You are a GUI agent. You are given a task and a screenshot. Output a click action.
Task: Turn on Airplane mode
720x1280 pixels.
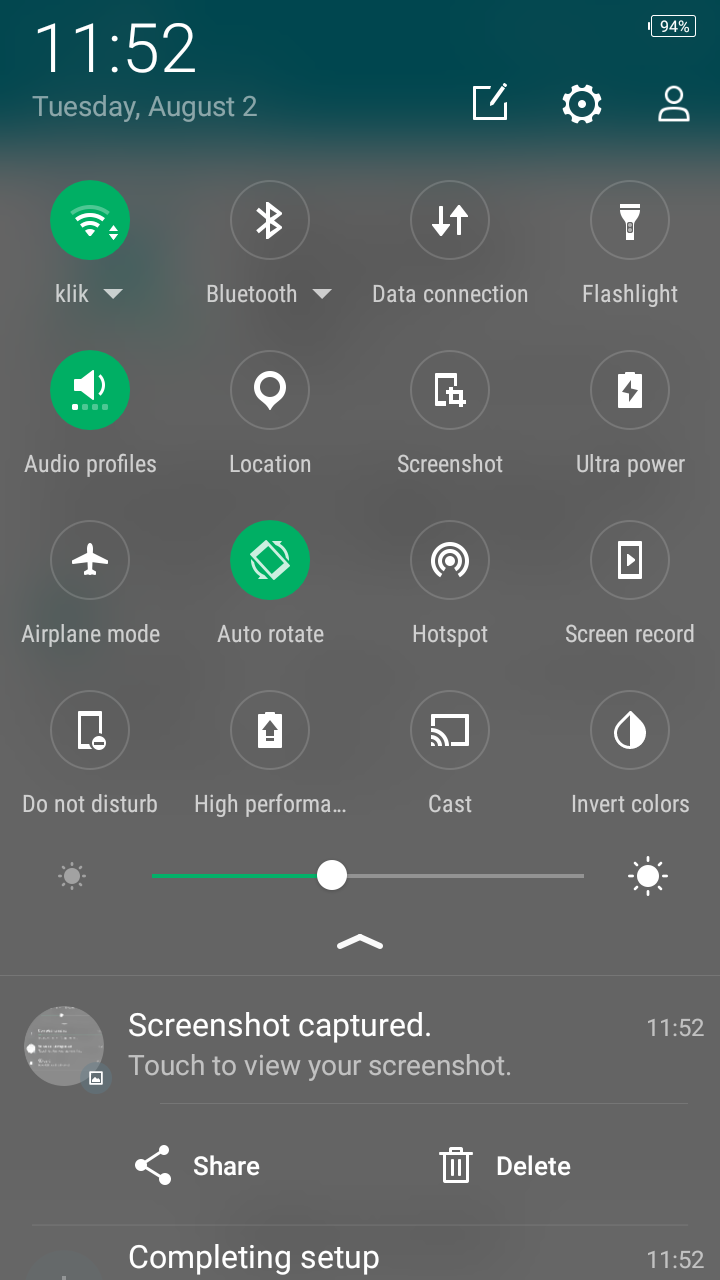point(90,560)
